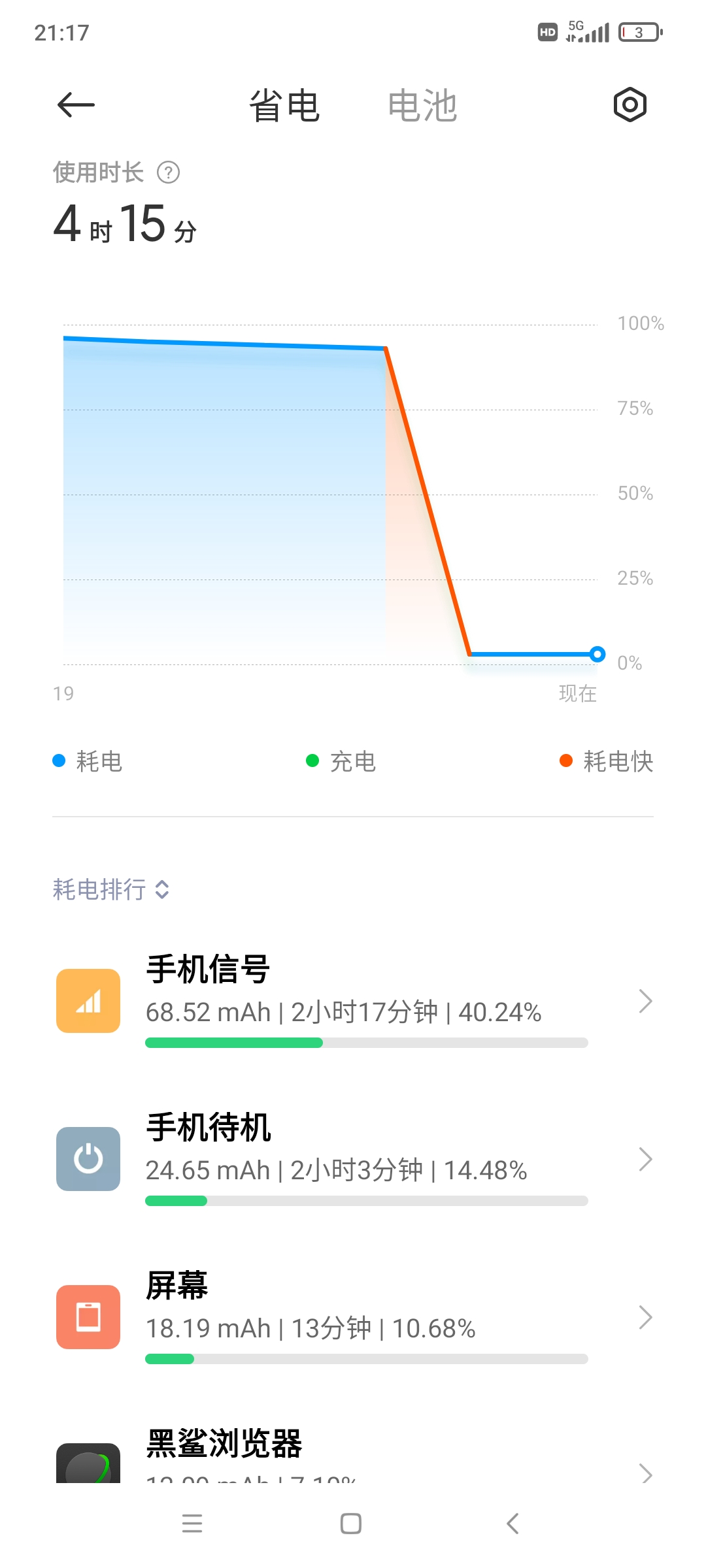View 屏幕 battery consumption details
Viewport: 706px width, 1568px height.
(353, 1317)
